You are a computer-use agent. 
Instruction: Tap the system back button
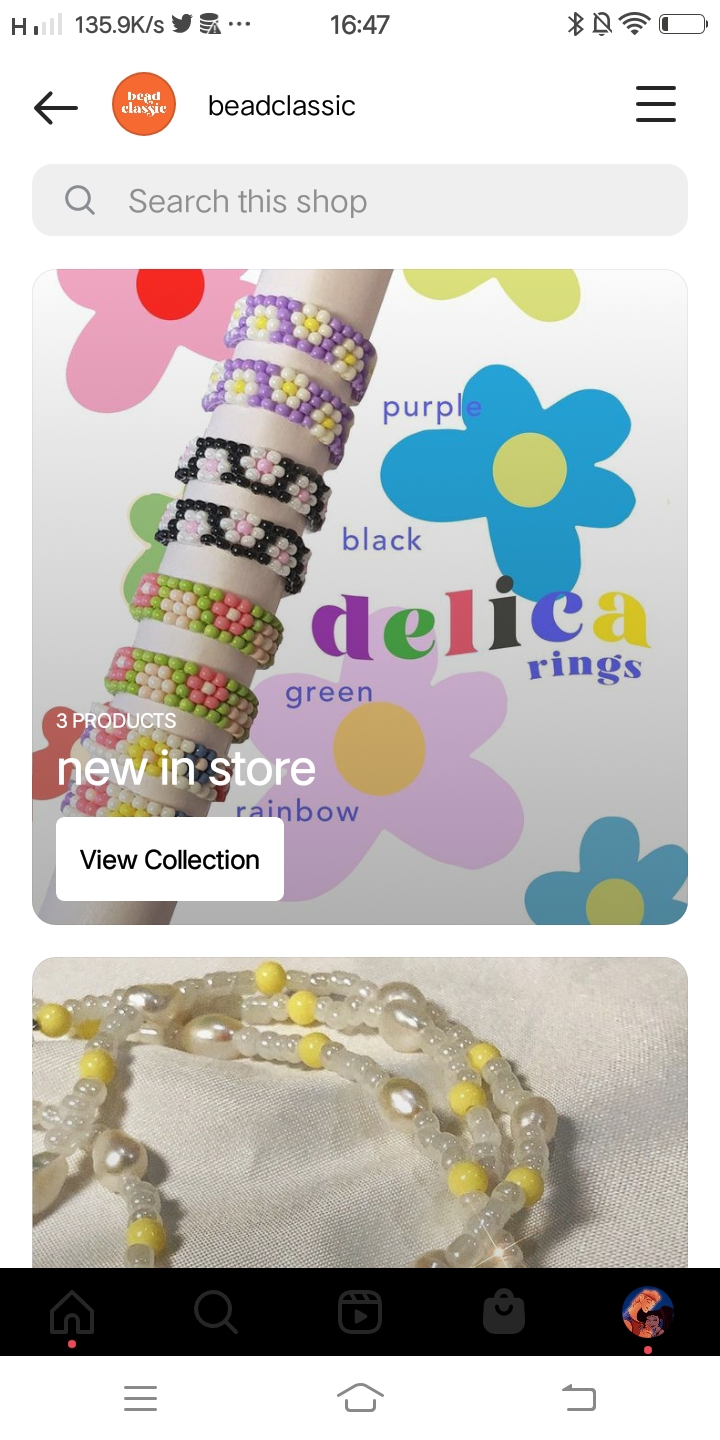[579, 1397]
